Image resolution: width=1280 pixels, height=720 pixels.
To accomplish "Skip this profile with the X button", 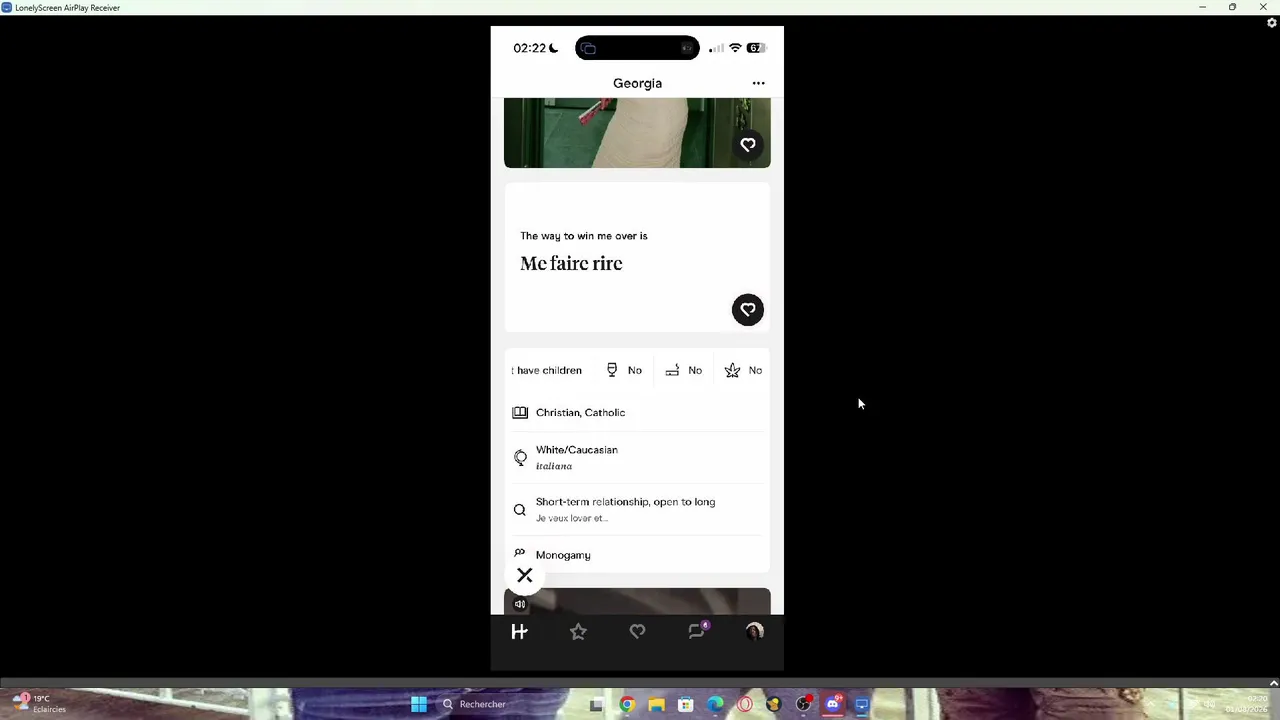I will click(525, 576).
